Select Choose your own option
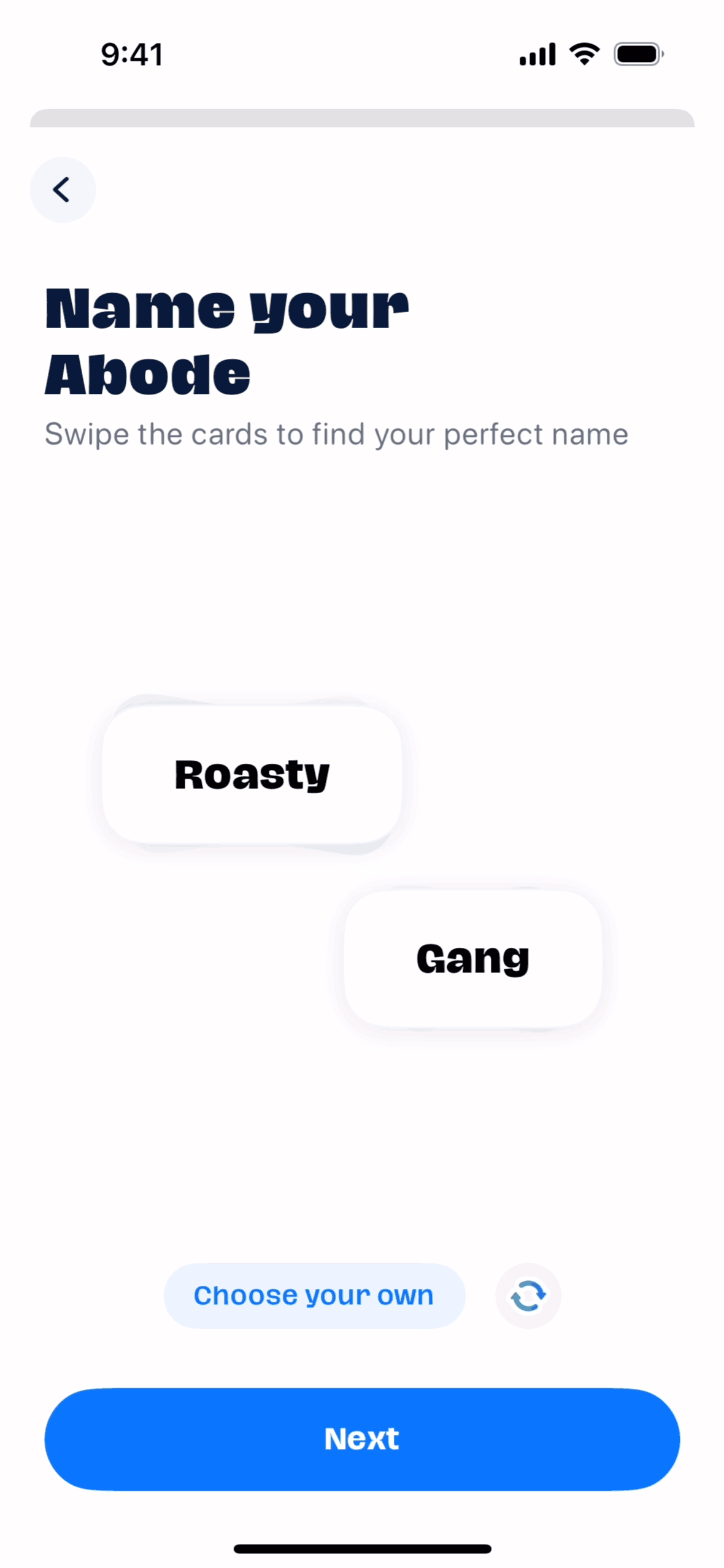The image size is (724, 1568). pyautogui.click(x=314, y=1296)
